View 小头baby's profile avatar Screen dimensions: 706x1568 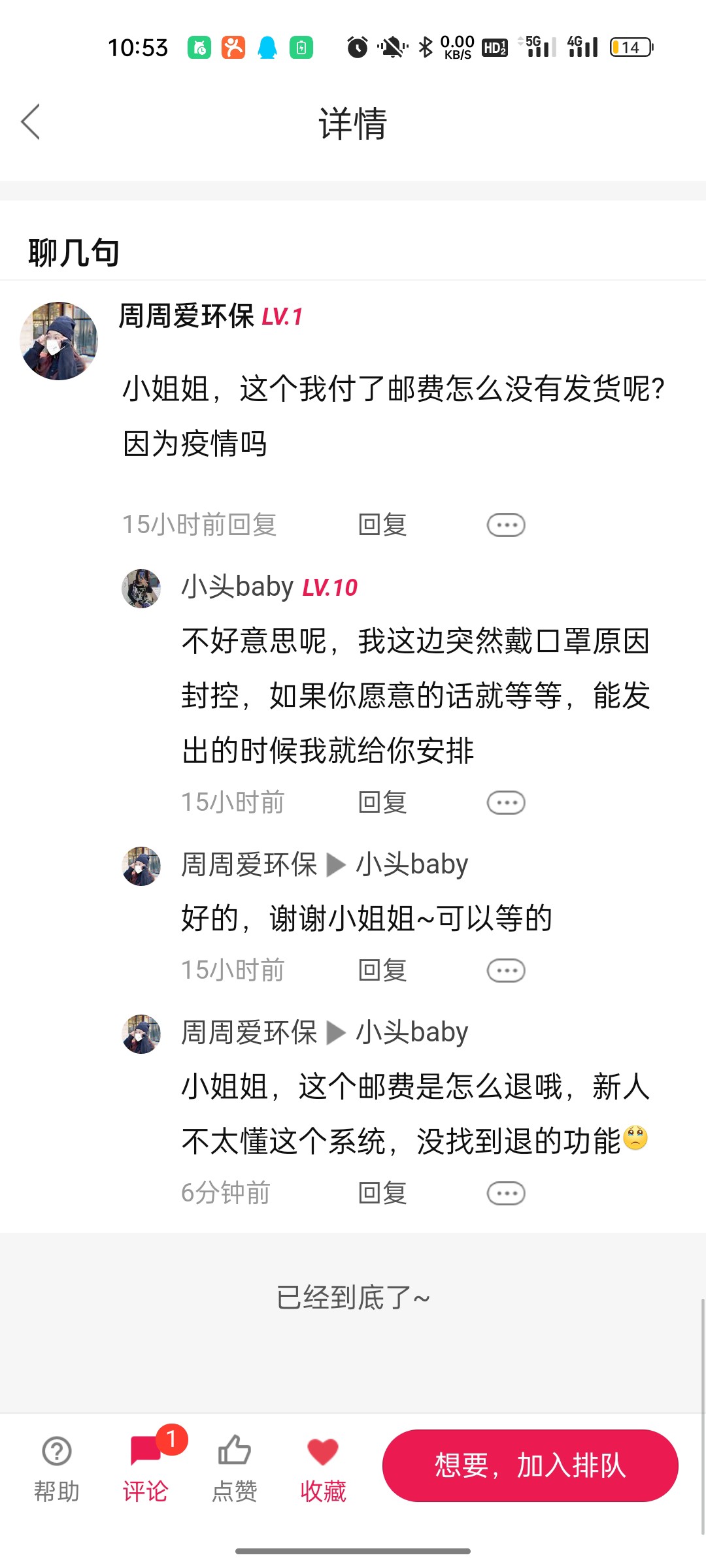[x=141, y=588]
